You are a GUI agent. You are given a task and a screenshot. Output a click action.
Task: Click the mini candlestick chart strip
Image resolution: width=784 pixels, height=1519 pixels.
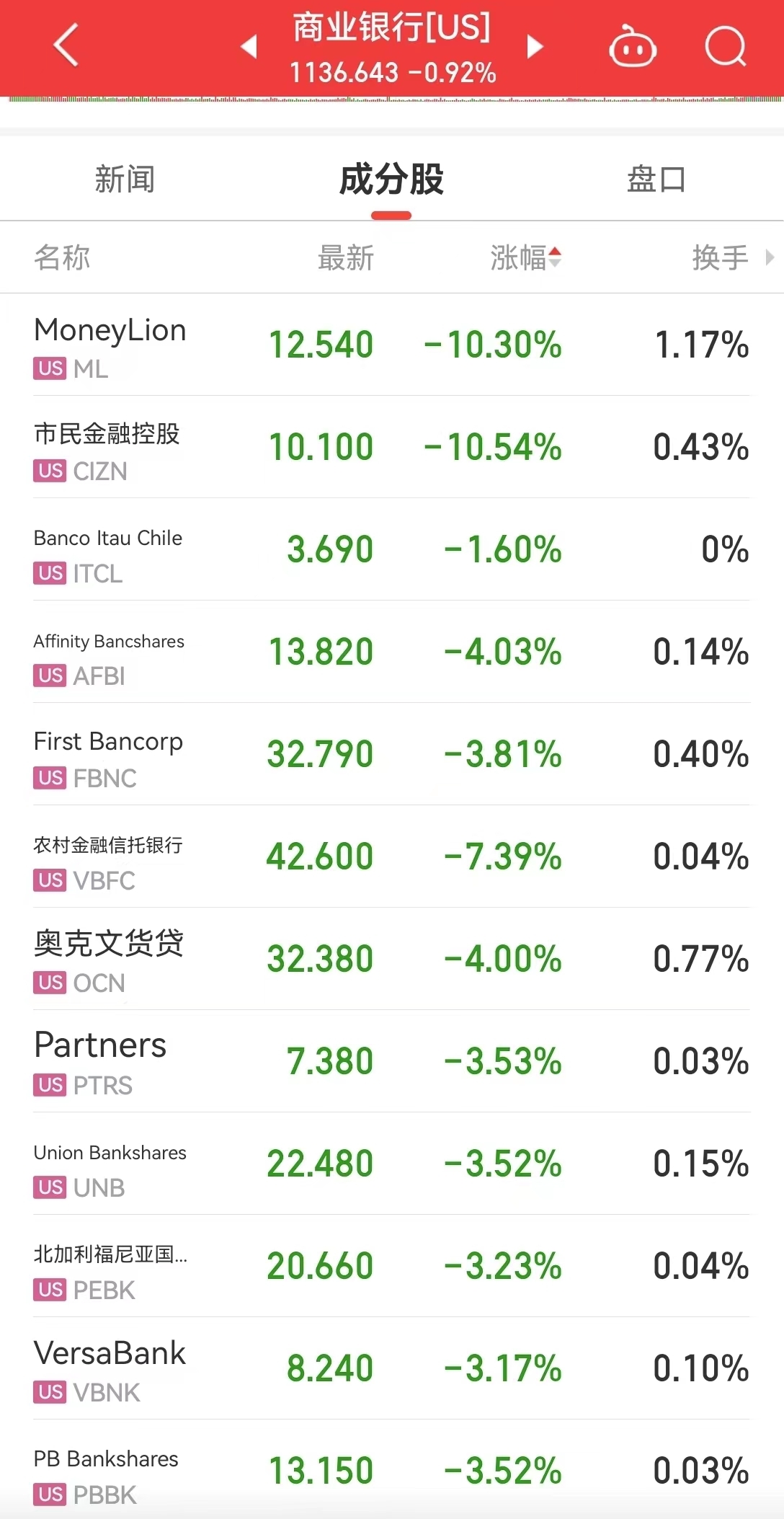(x=392, y=102)
